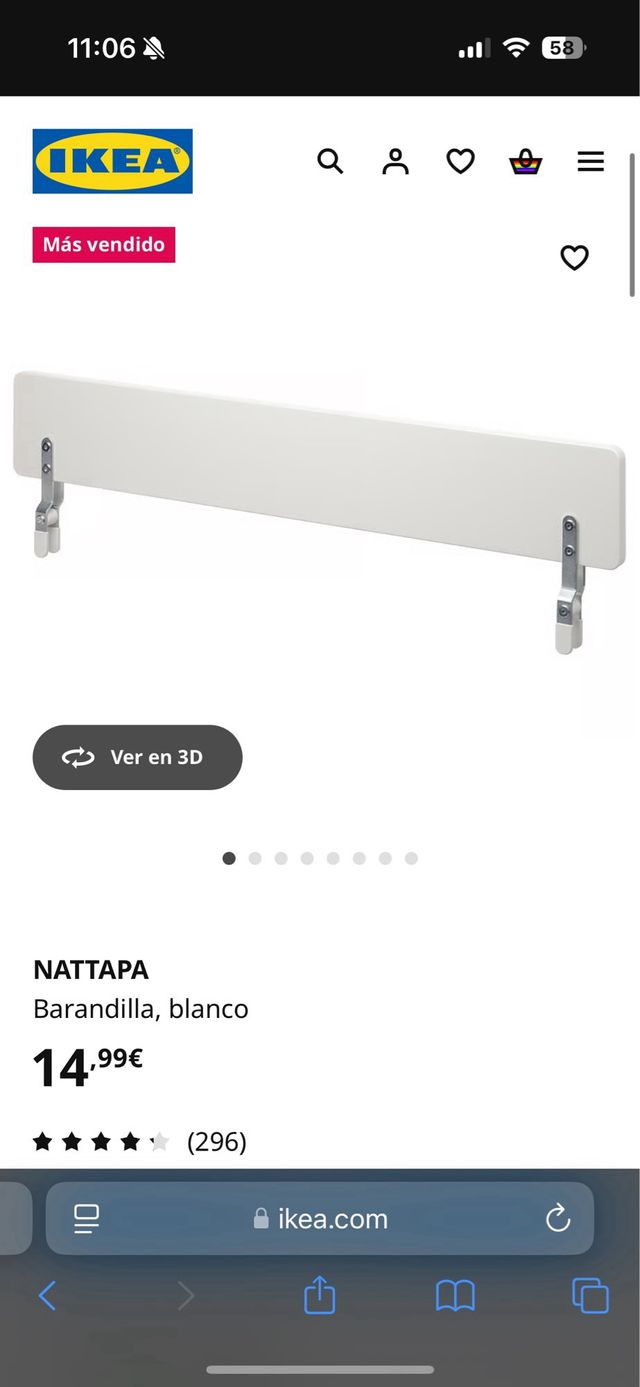The width and height of the screenshot is (640, 1387).
Task: Reload the page in Safari
Action: [557, 1218]
